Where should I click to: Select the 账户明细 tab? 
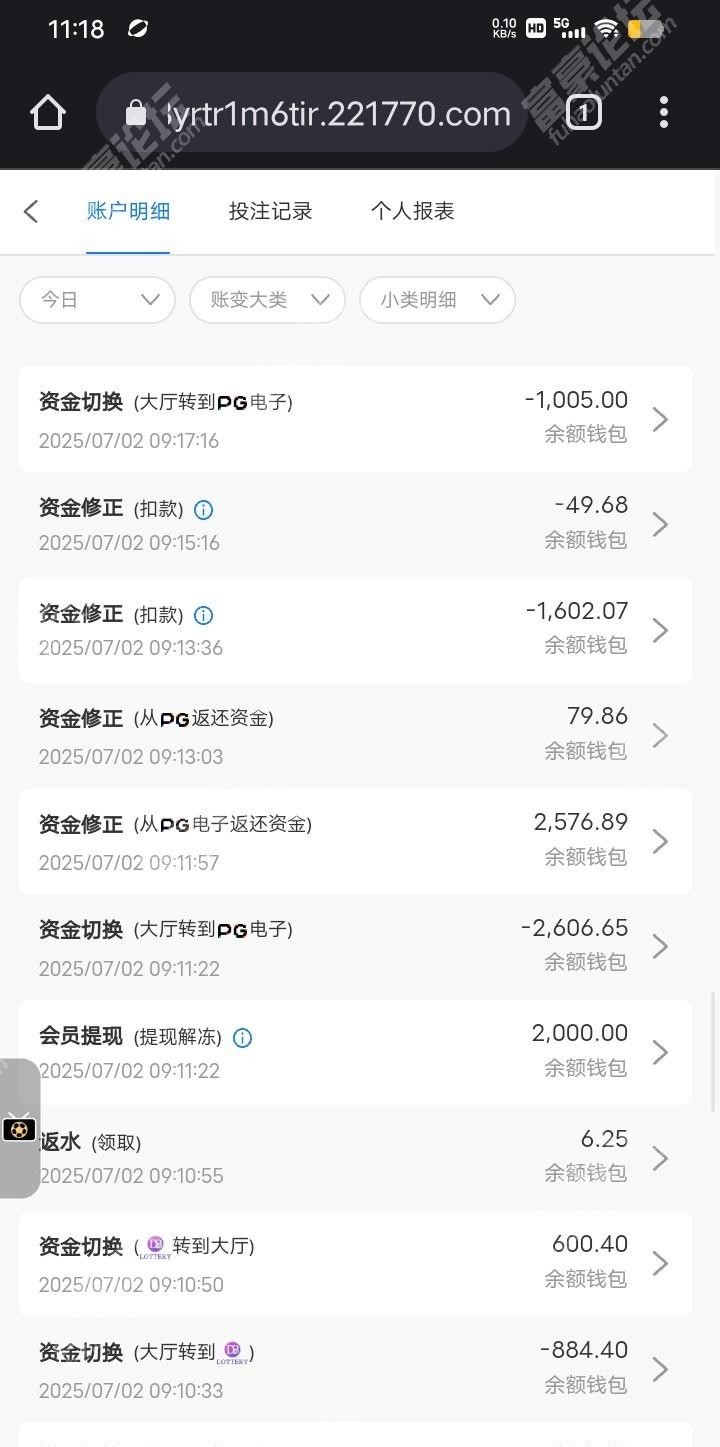coord(128,211)
